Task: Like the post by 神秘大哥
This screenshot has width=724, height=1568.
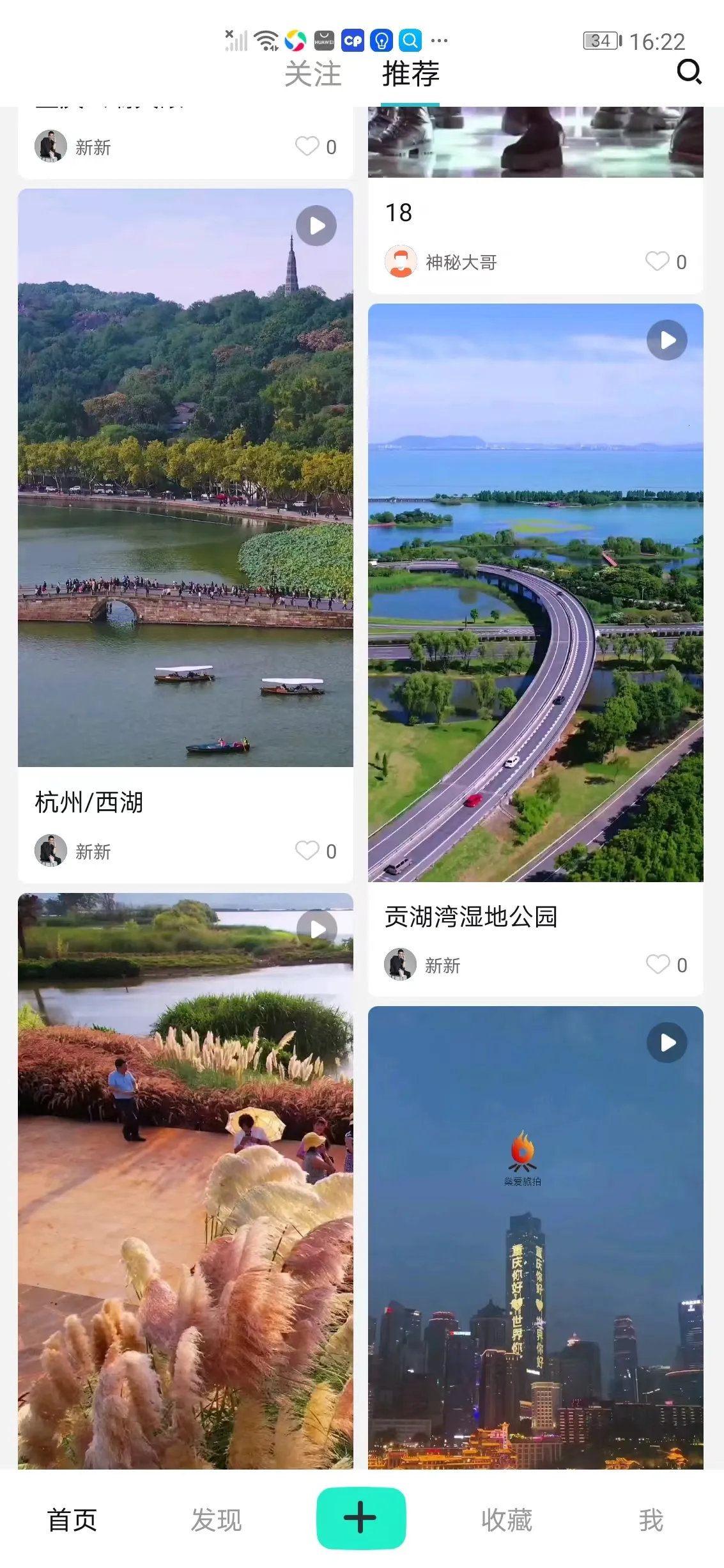Action: [x=657, y=261]
